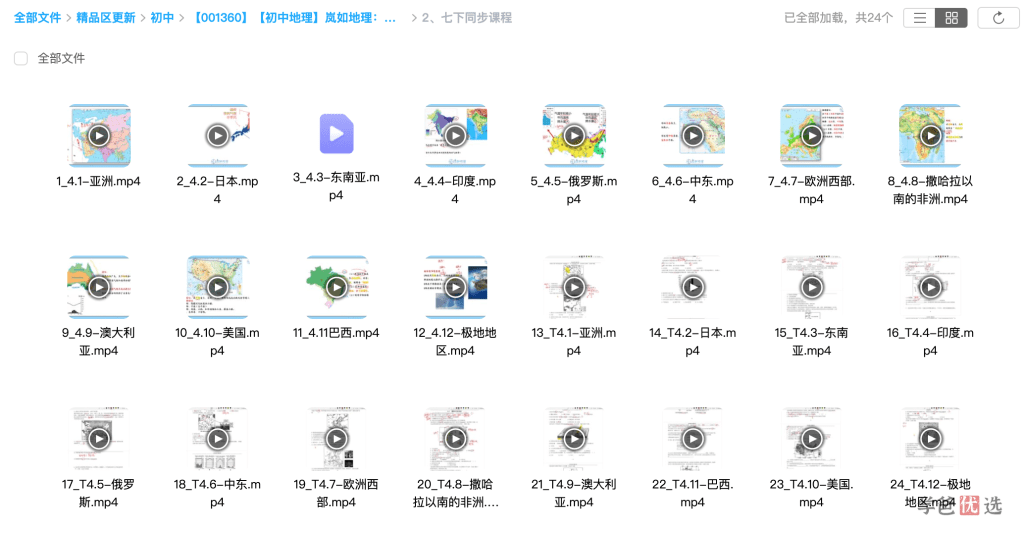Open video 2_4.2-日本.mp4
The image size is (1024, 535).
click(217, 135)
